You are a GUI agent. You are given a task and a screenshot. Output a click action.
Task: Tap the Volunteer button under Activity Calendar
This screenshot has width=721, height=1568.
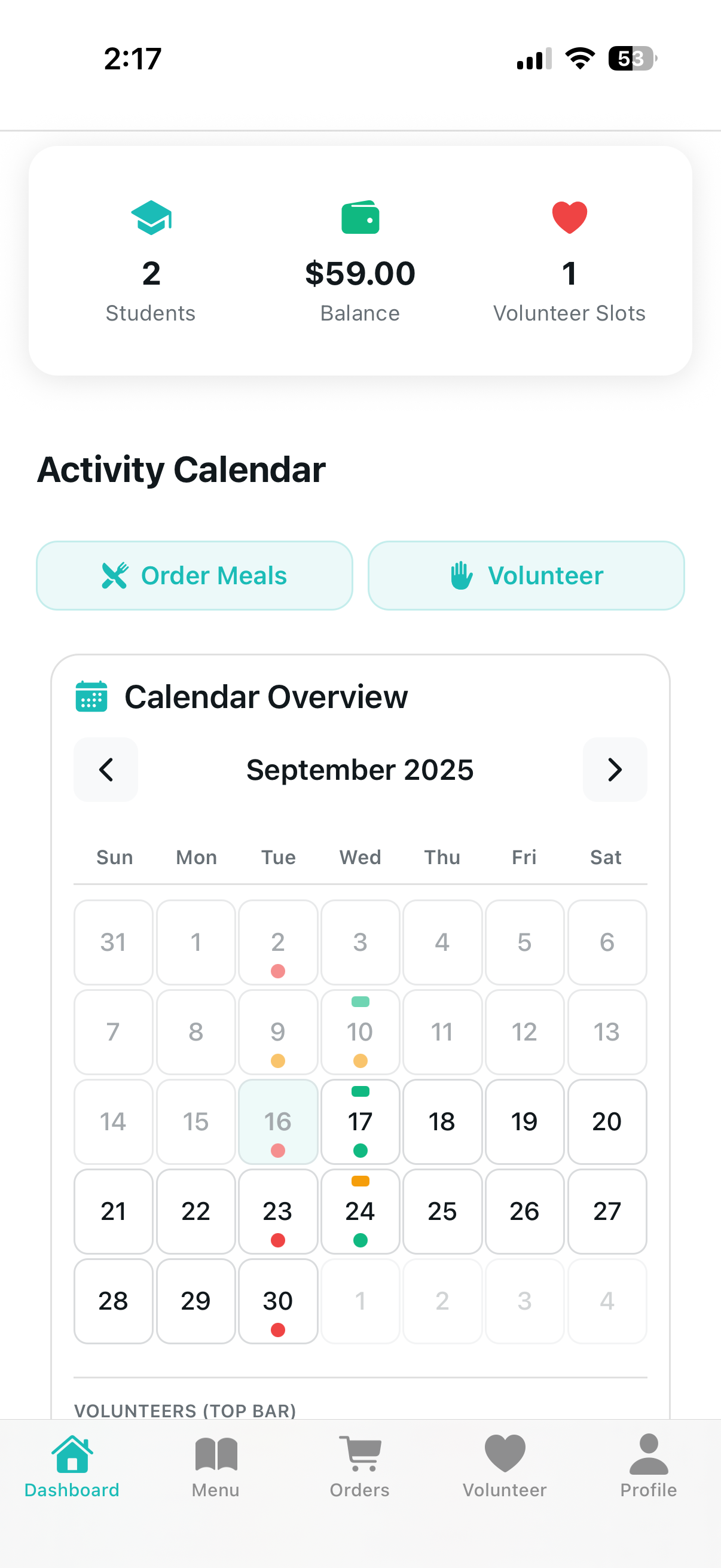pos(526,575)
